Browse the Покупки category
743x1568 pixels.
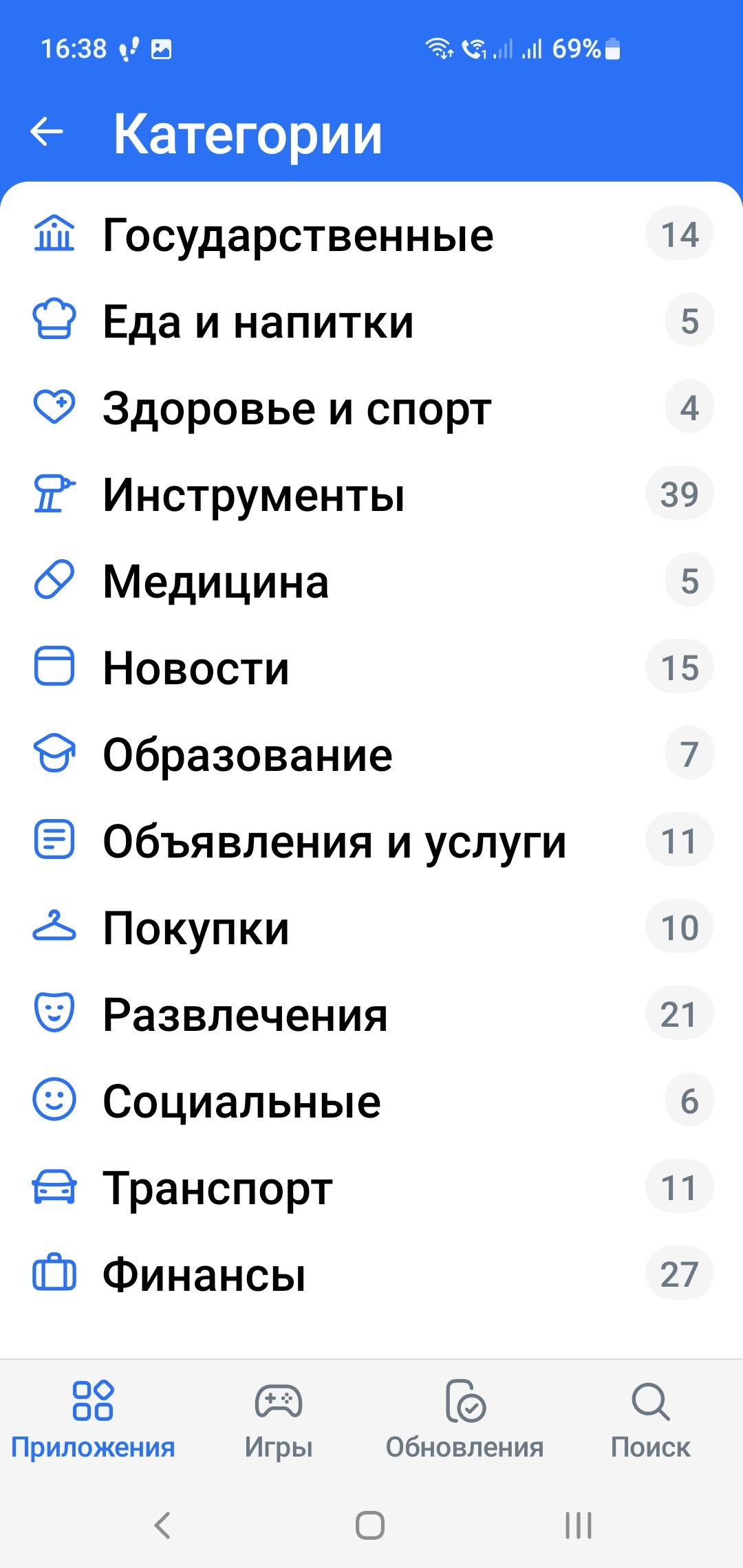[196, 928]
